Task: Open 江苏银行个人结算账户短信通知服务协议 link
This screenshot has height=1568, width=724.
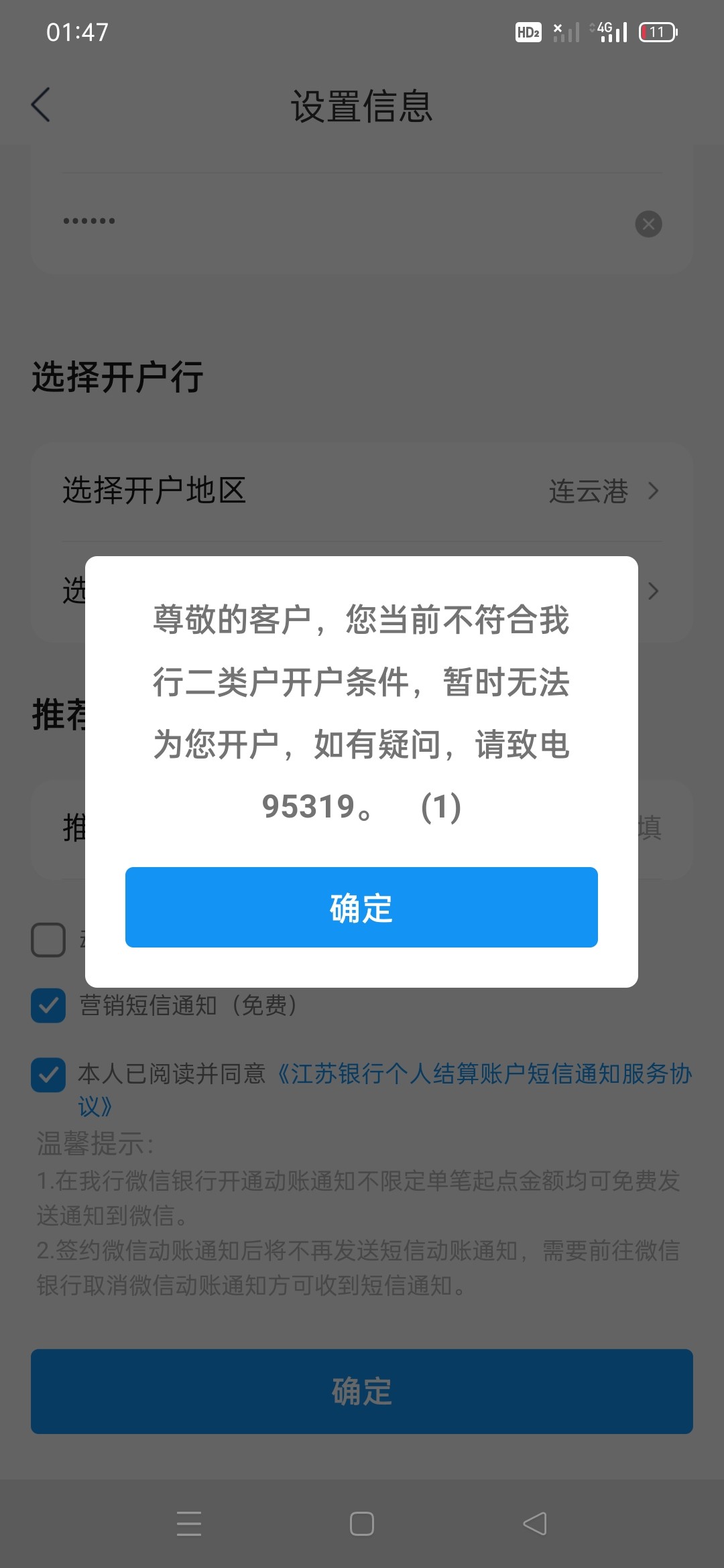Action: 385,1090
